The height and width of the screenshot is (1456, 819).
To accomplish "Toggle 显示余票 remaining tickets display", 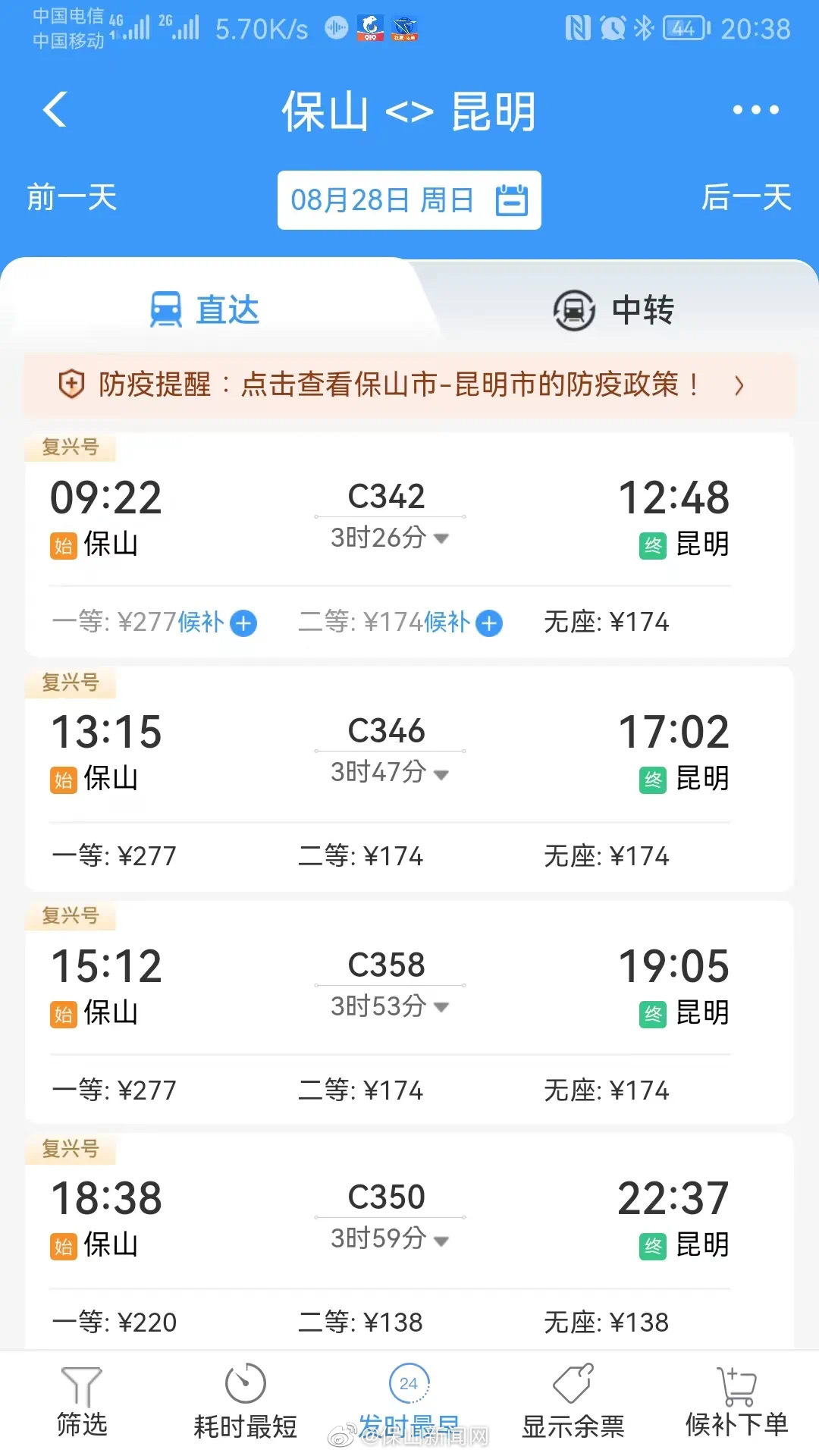I will pos(573,1401).
